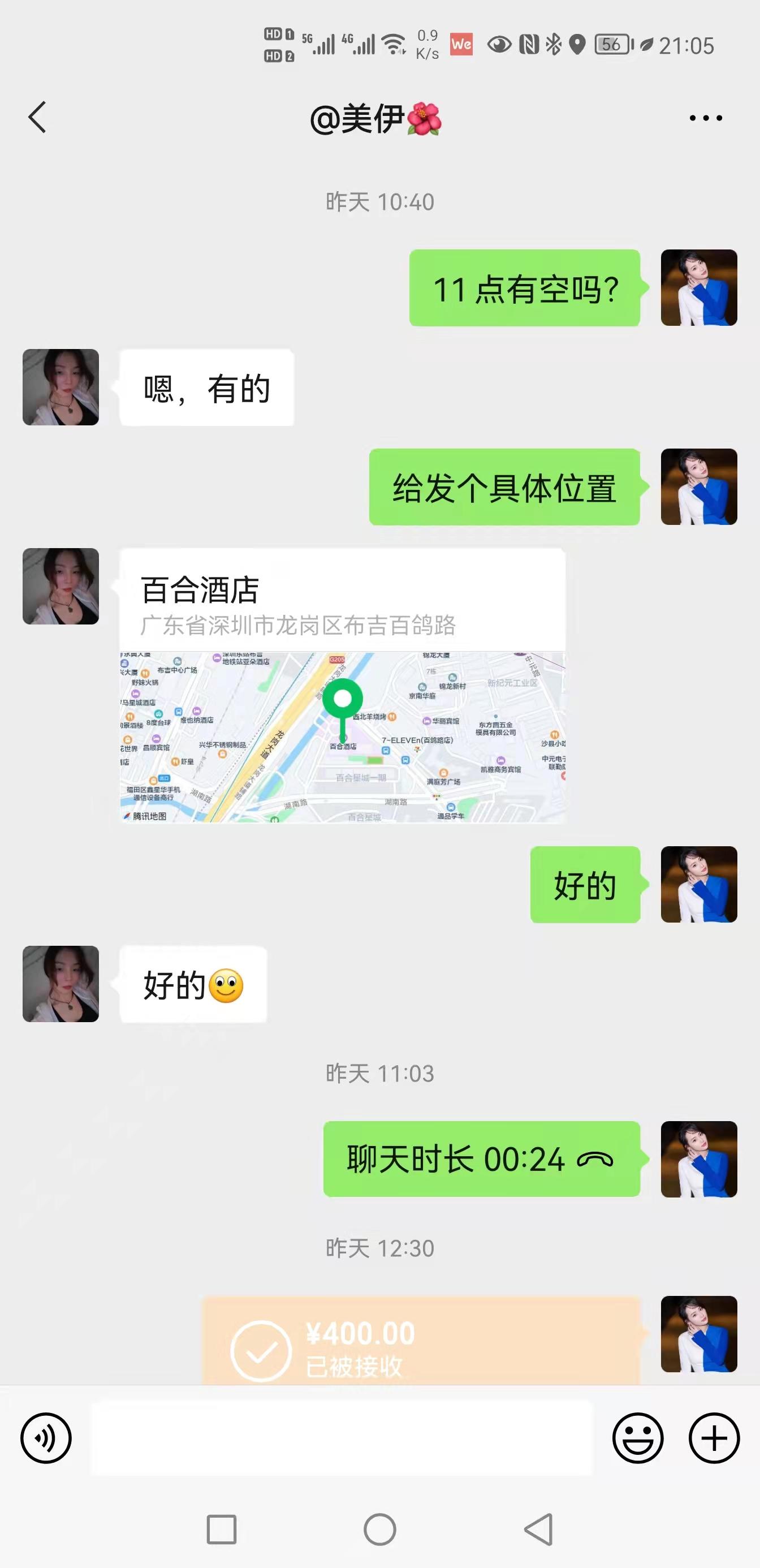
Task: Tap my avatar next to 11点有空吗？
Action: [698, 288]
